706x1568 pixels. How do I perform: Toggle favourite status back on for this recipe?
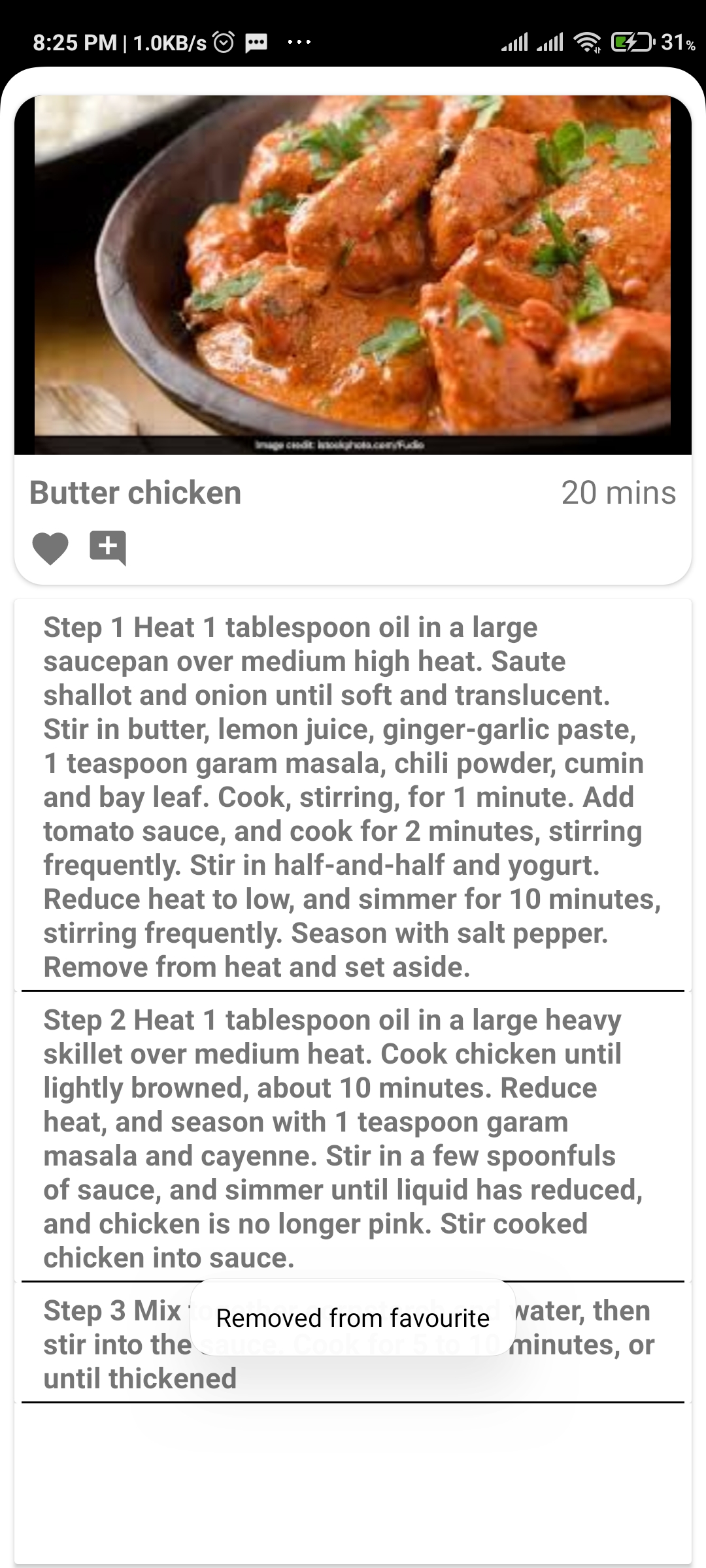coord(50,549)
